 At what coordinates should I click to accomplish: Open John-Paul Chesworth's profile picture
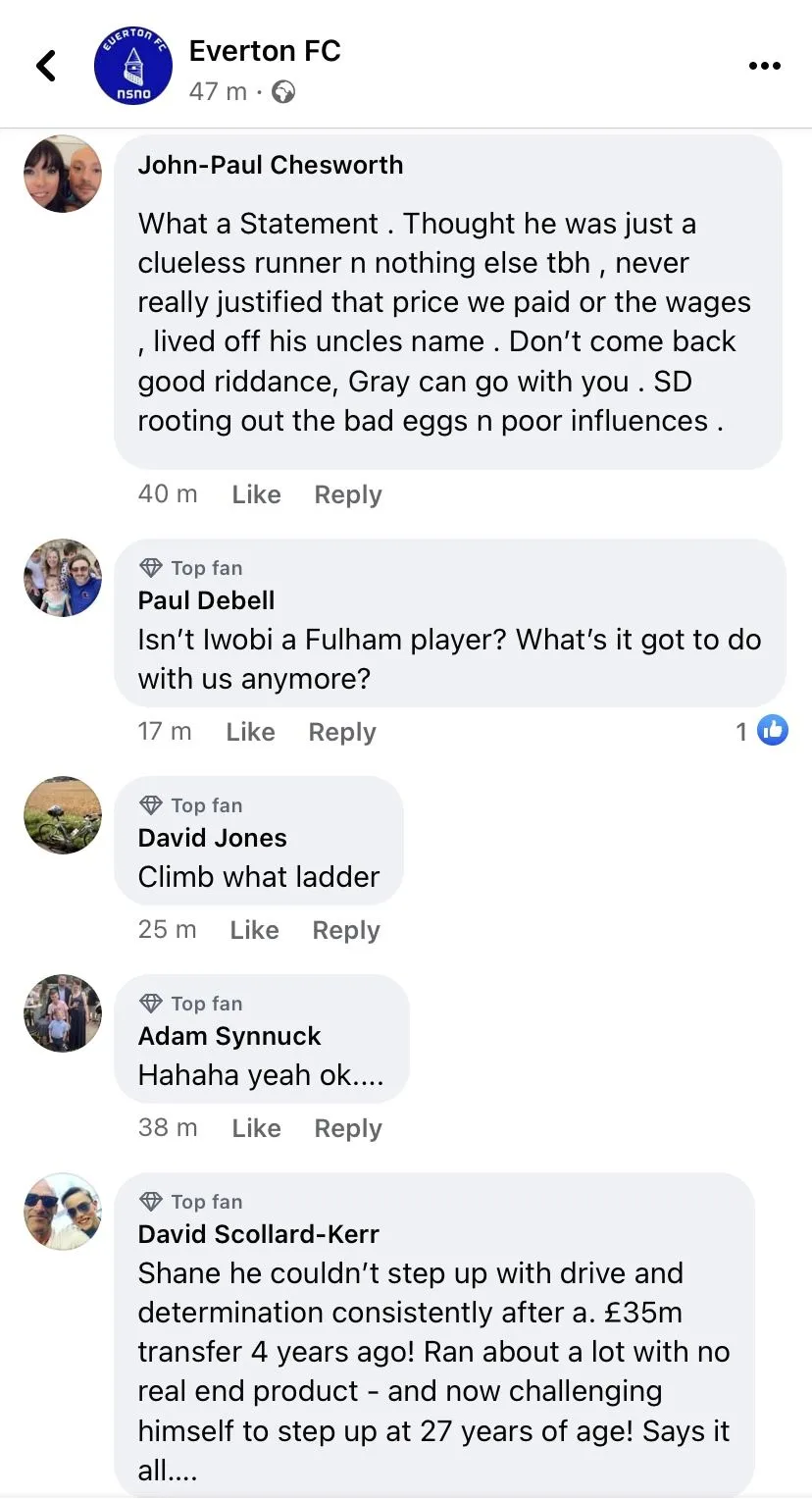tap(63, 174)
